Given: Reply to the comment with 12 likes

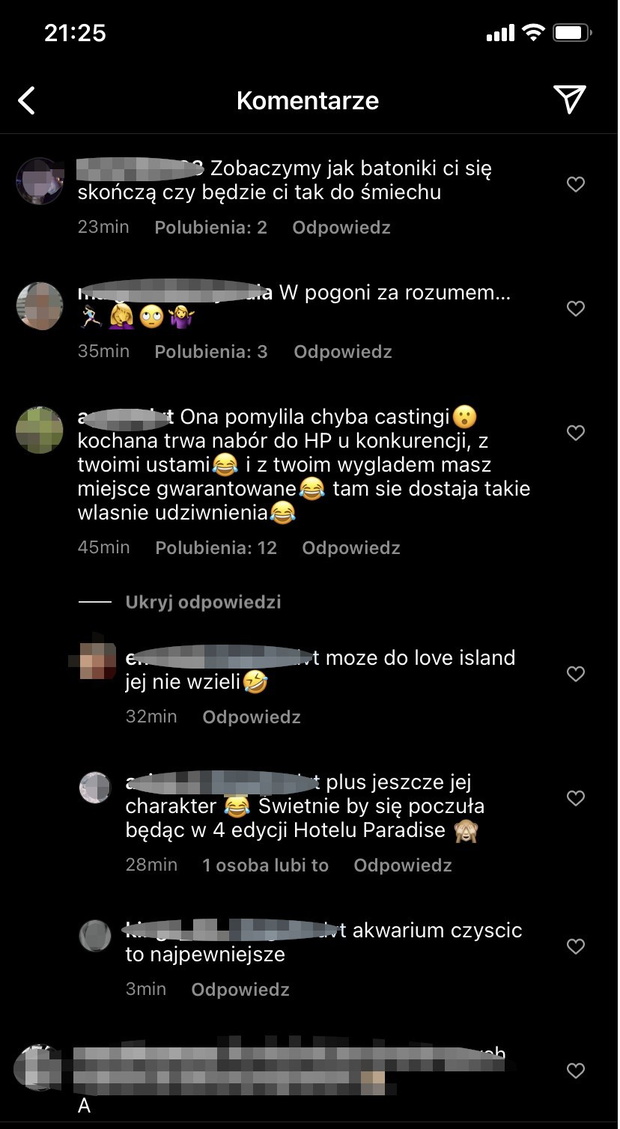Looking at the screenshot, I should pos(351,548).
